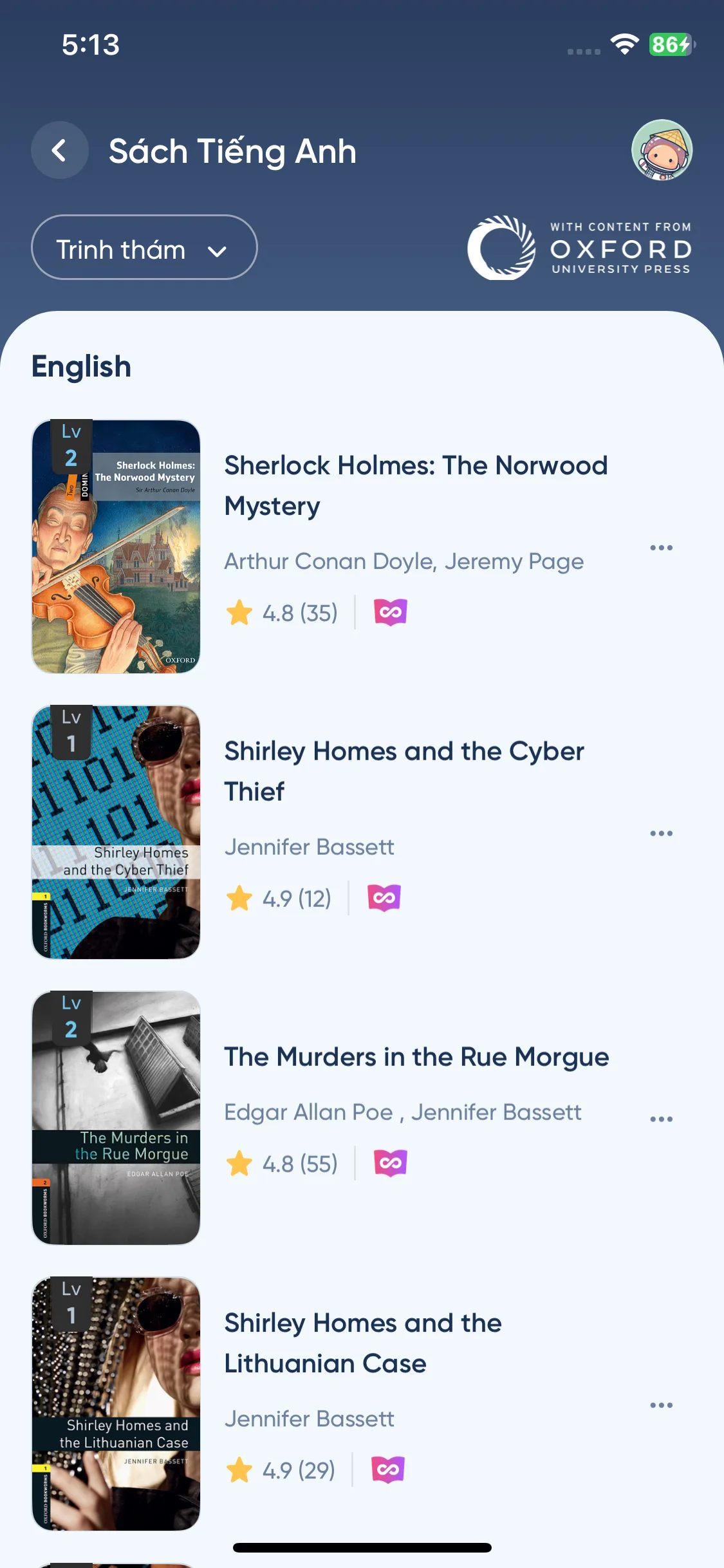Image resolution: width=724 pixels, height=1568 pixels.
Task: Show options for Shirley Homes Lithuanian Case
Action: [x=661, y=1405]
